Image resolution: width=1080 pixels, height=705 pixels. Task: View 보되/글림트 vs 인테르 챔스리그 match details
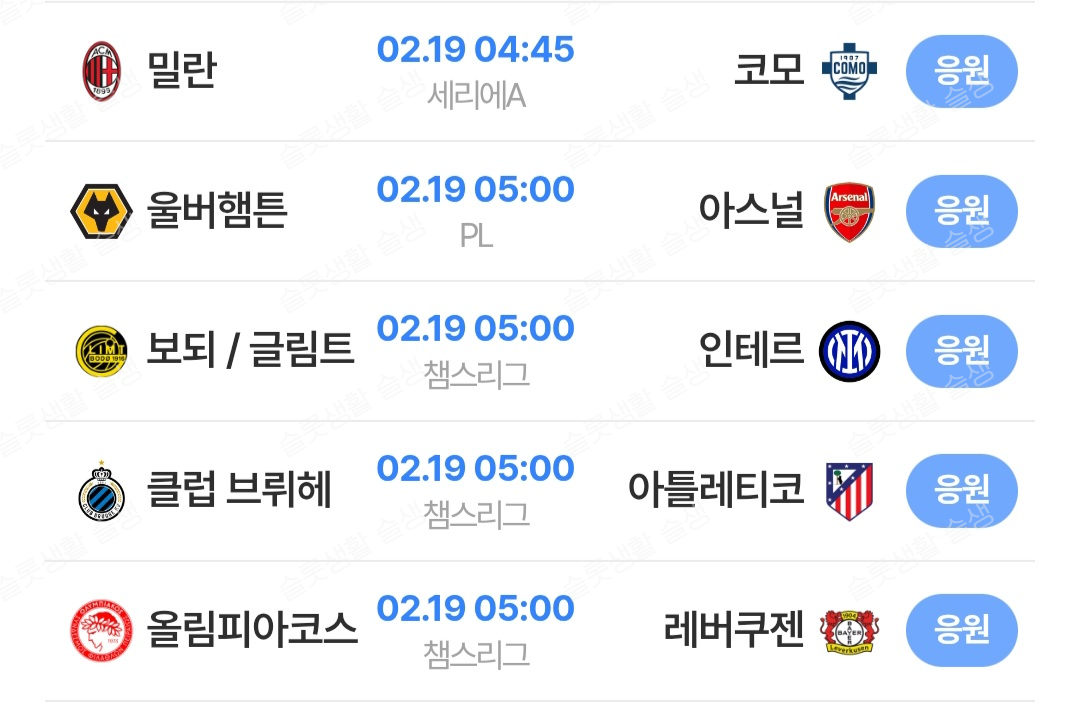pyautogui.click(x=476, y=350)
